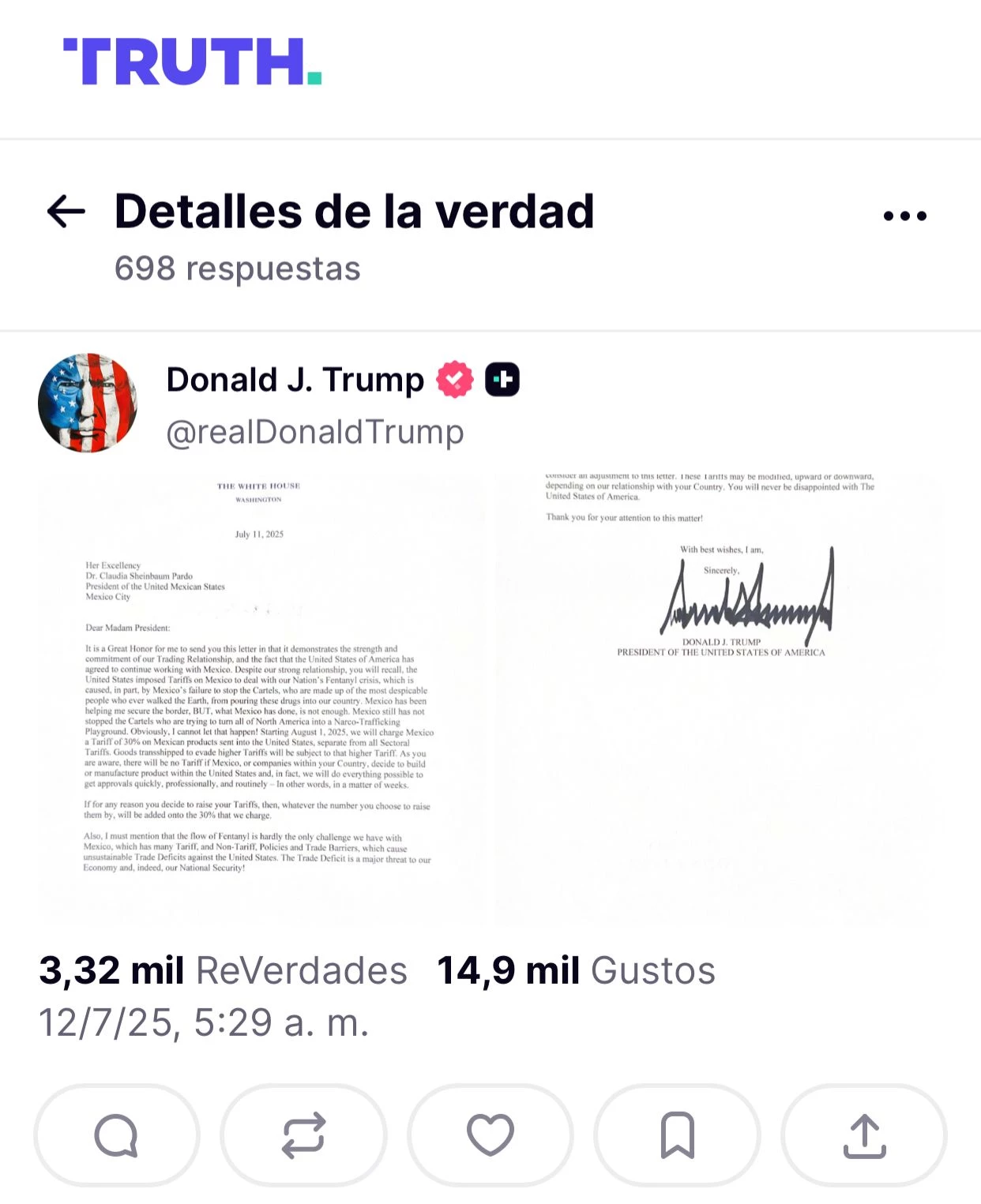981x1204 pixels.
Task: Open Donald J. Trump's profile avatar
Action: [88, 403]
